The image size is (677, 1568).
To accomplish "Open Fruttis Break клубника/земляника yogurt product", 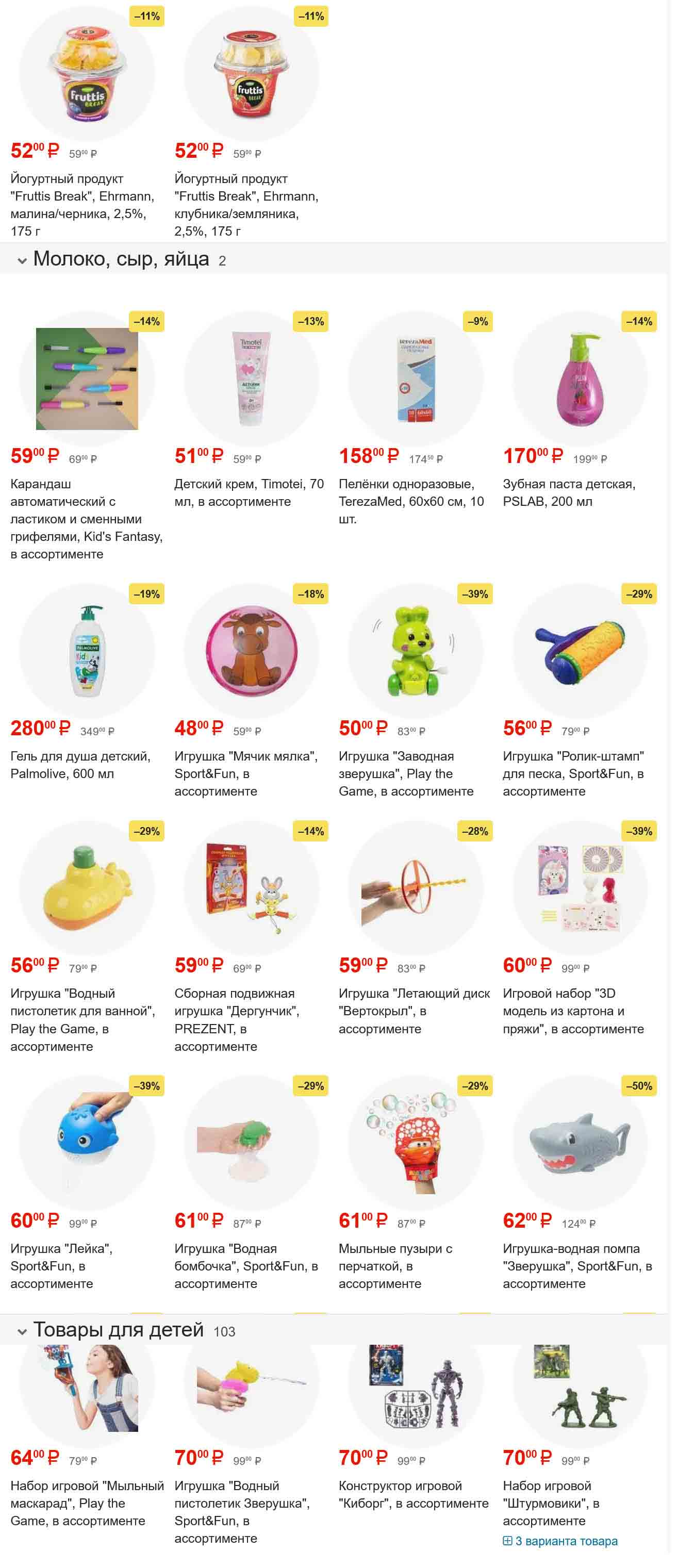I will tap(250, 74).
